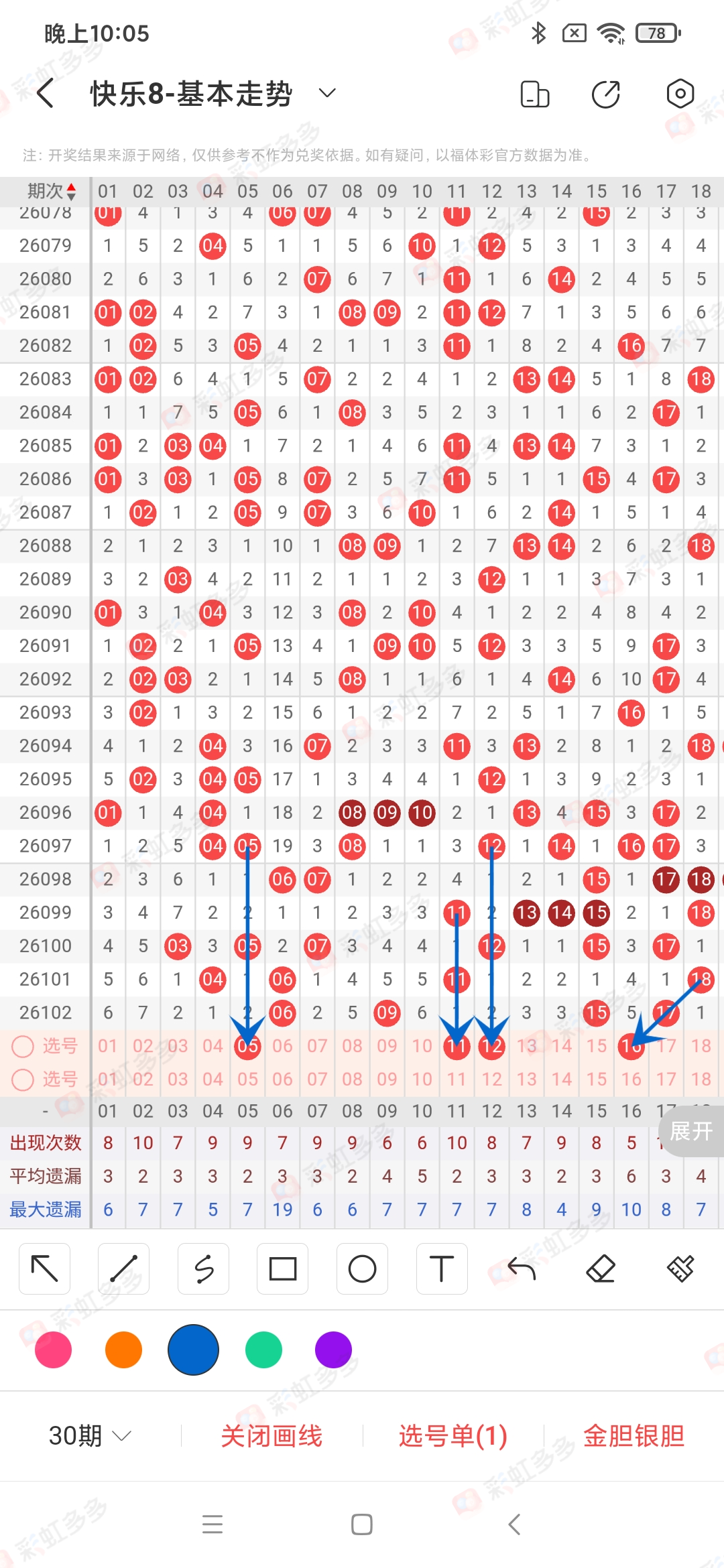Open the 快乐8-基本走势 chart type dropdown

(327, 93)
